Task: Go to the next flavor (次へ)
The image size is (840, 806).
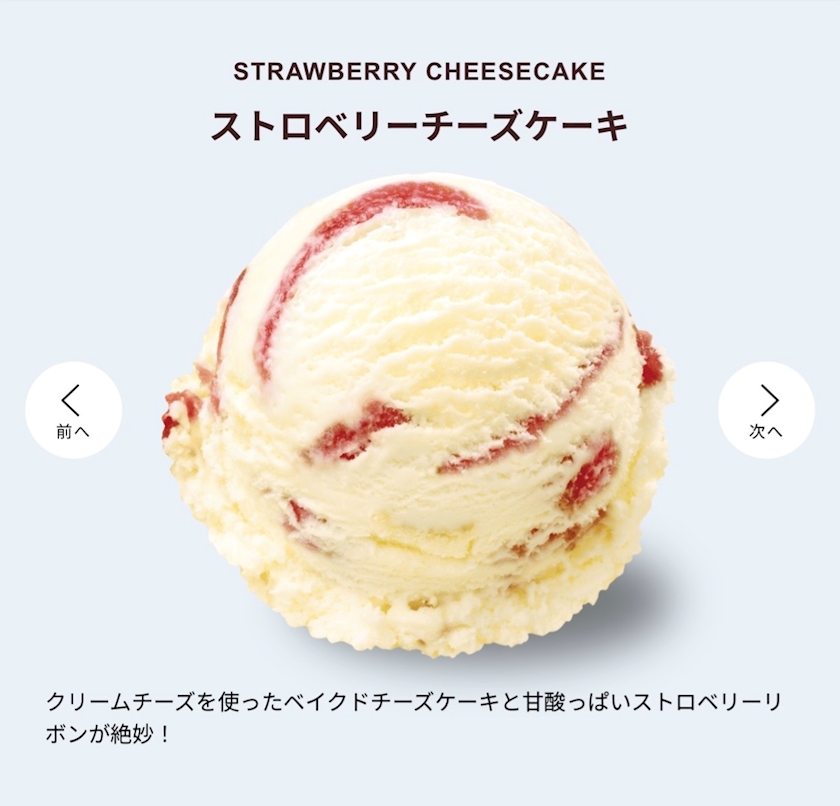Action: [x=766, y=410]
